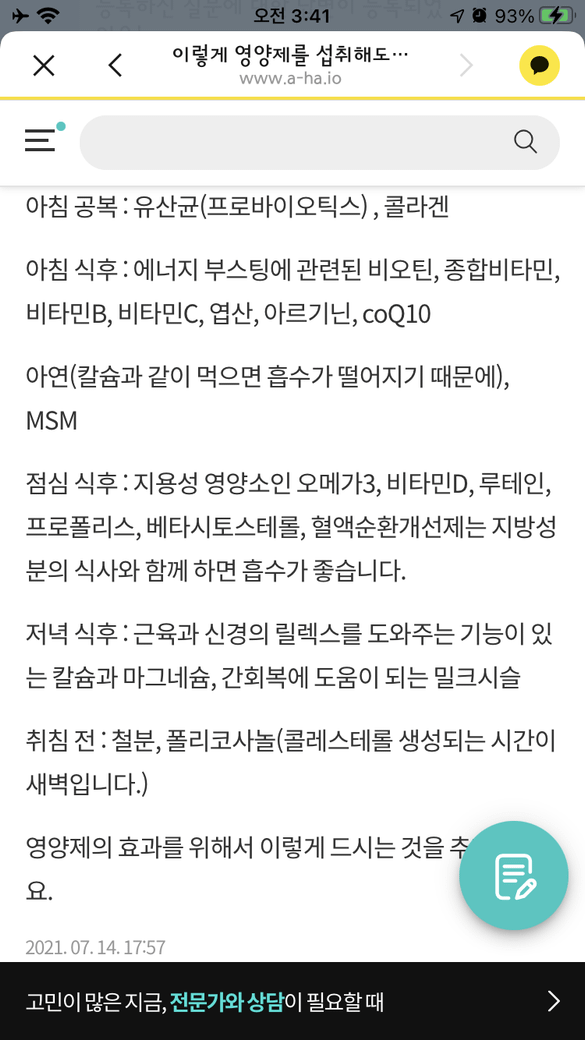
Task: Open the 전문가와 상담 banner at the bottom
Action: (292, 1001)
